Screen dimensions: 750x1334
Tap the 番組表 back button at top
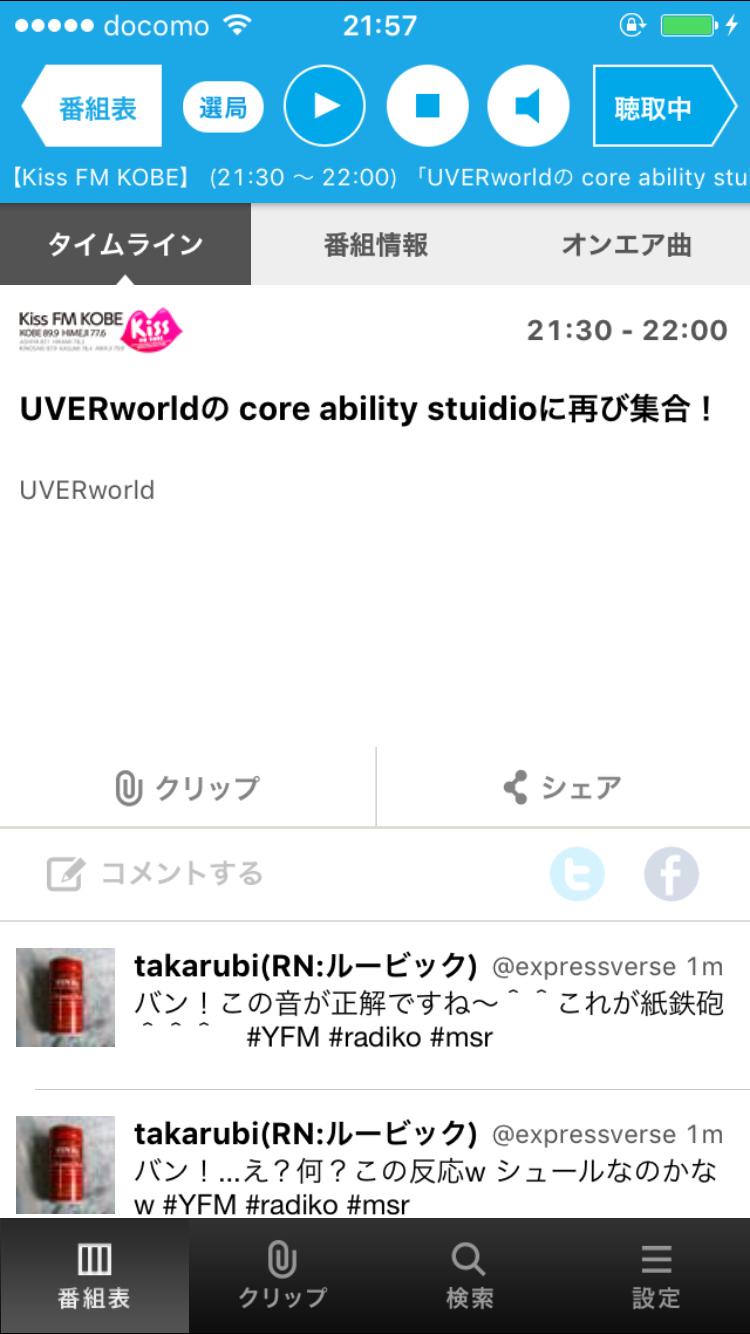[93, 107]
